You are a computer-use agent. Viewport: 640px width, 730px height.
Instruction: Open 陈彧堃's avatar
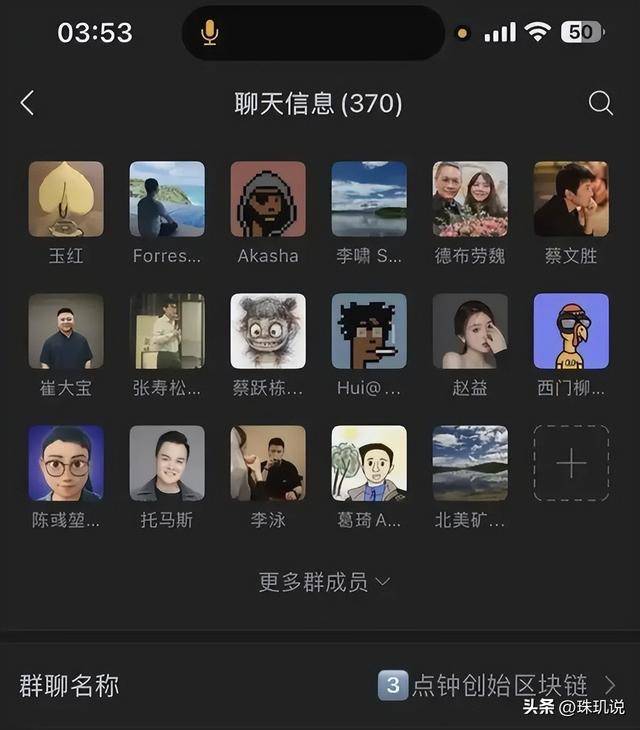click(x=66, y=463)
